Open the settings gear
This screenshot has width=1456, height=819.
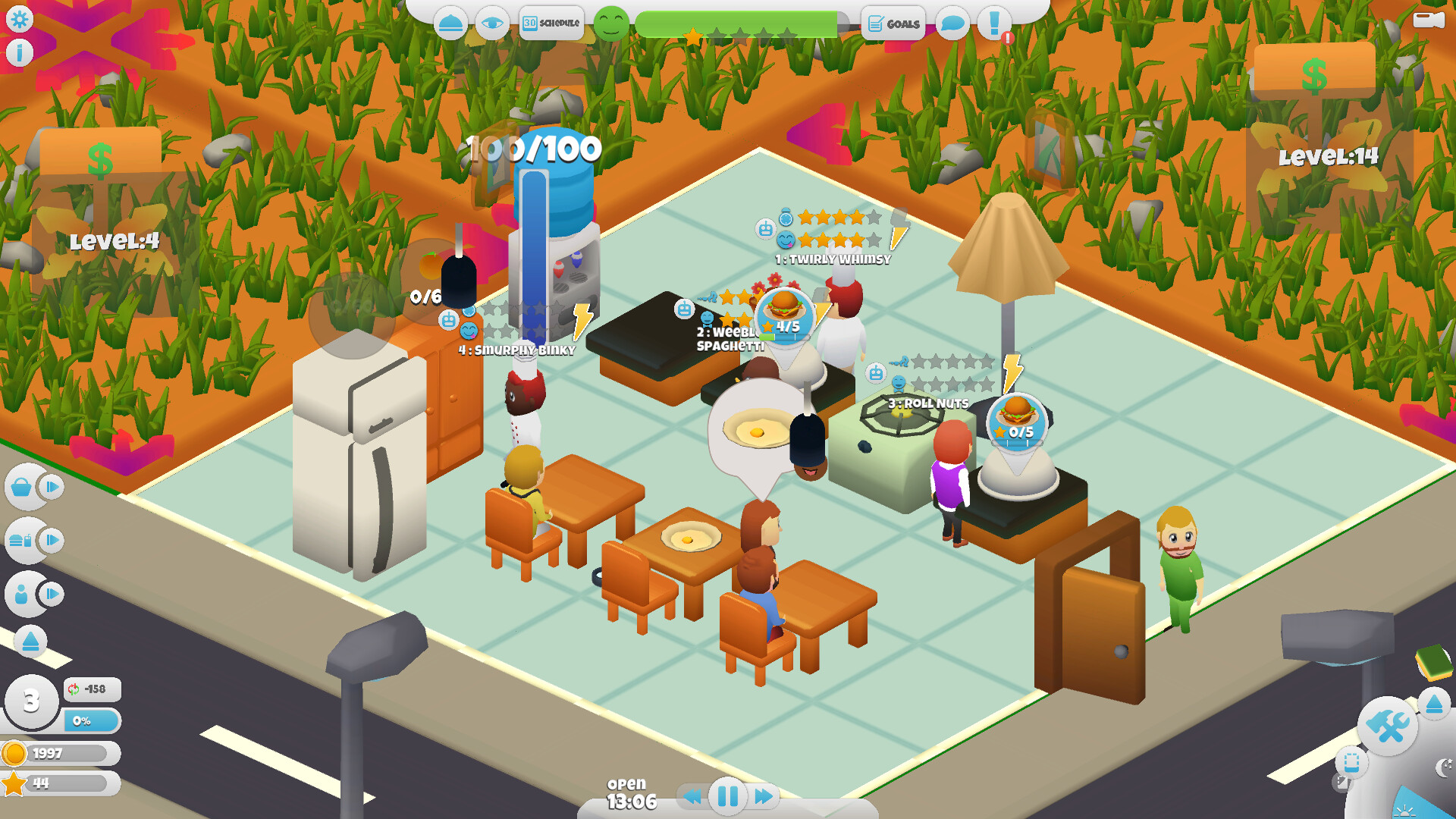pyautogui.click(x=19, y=19)
